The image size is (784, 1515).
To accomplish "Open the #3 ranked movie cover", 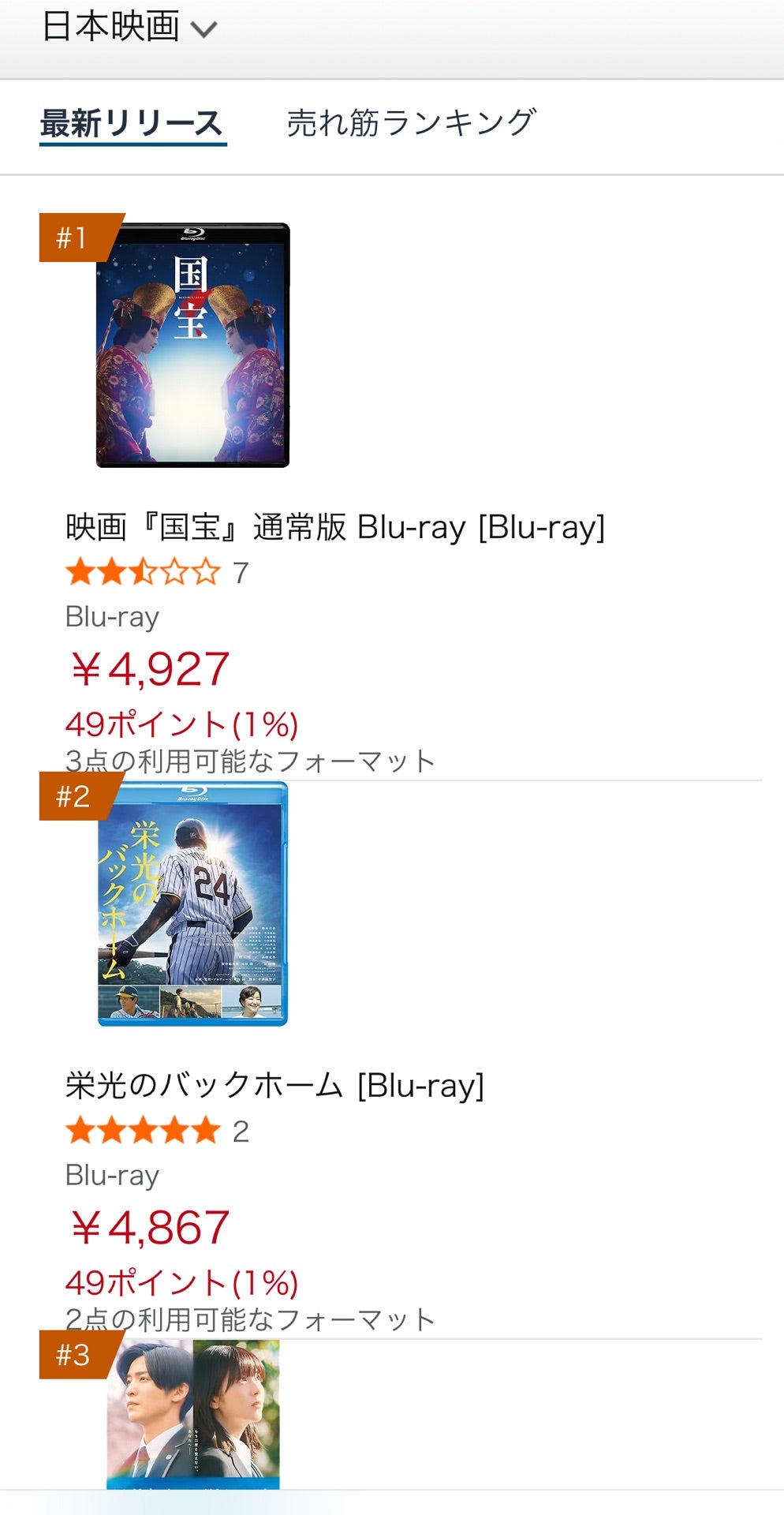I will click(193, 1415).
